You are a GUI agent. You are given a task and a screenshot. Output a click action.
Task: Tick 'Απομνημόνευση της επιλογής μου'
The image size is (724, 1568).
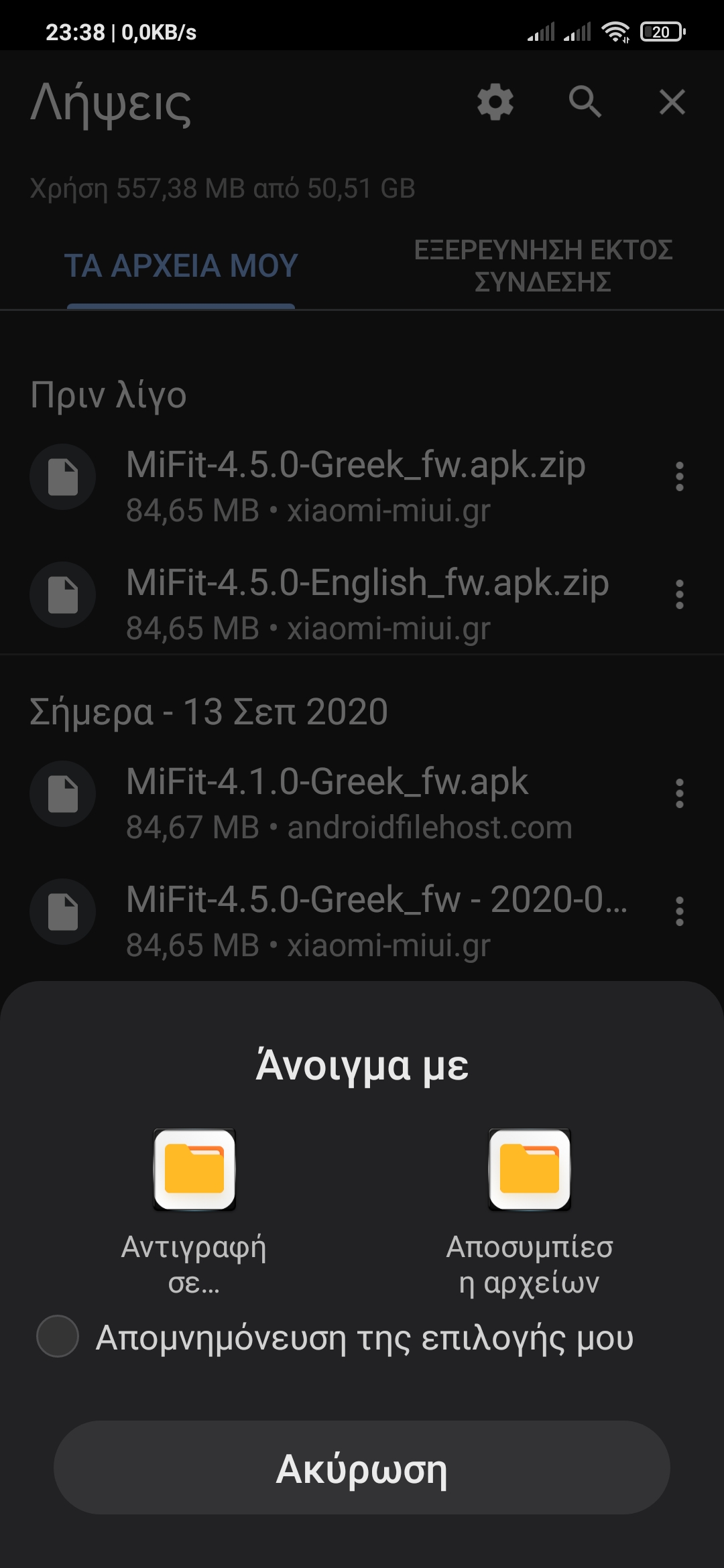(58, 1336)
